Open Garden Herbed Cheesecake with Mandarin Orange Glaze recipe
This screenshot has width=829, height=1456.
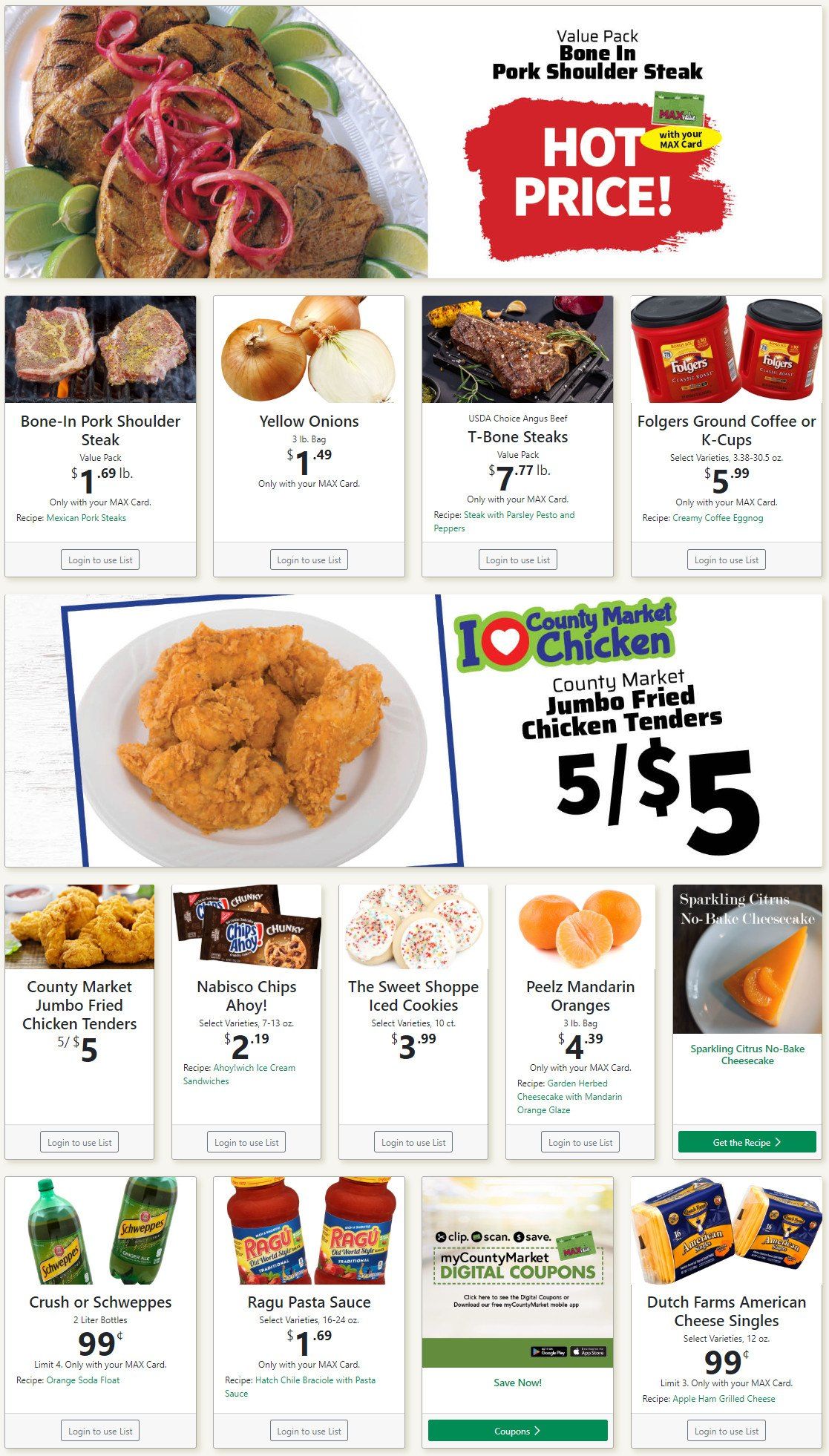(x=570, y=1097)
